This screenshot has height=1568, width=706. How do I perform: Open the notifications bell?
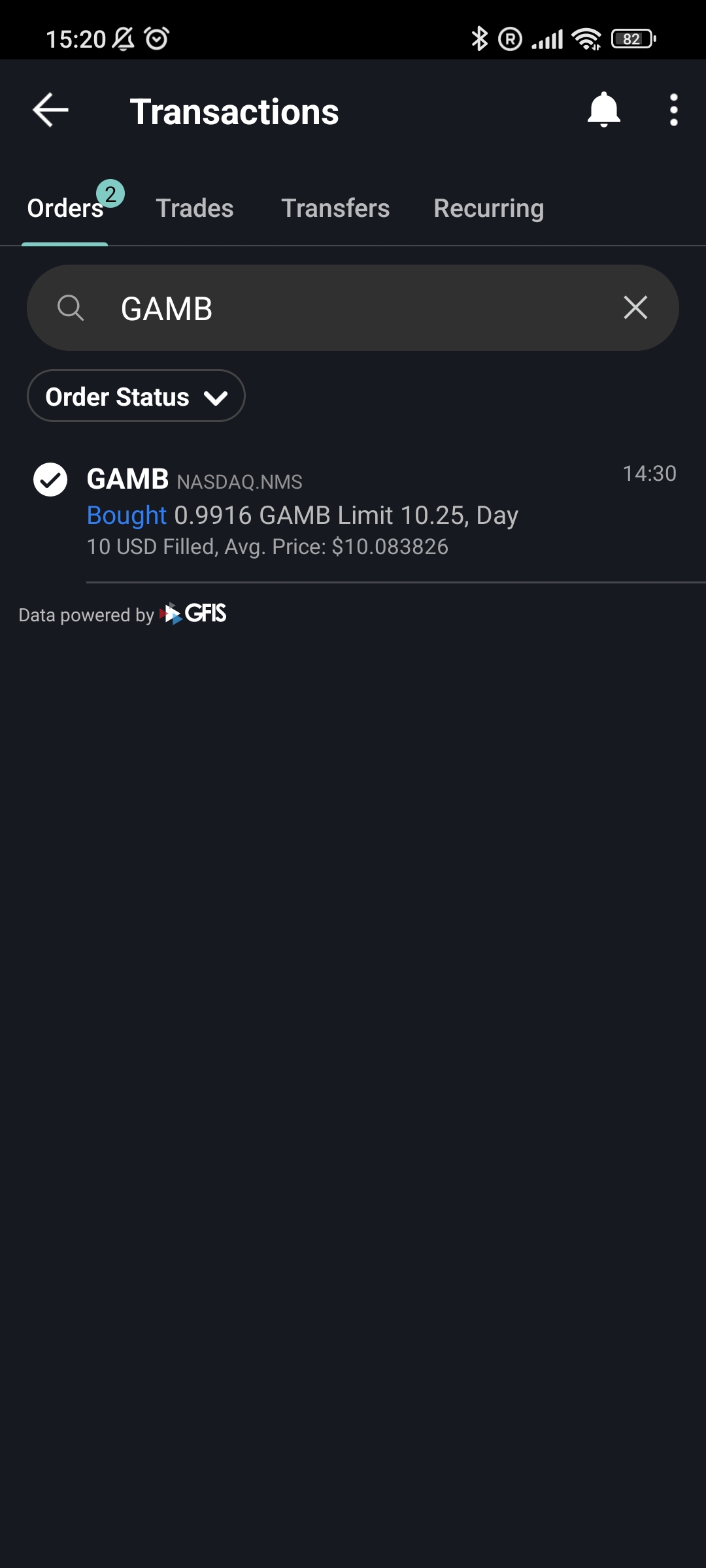pyautogui.click(x=603, y=110)
